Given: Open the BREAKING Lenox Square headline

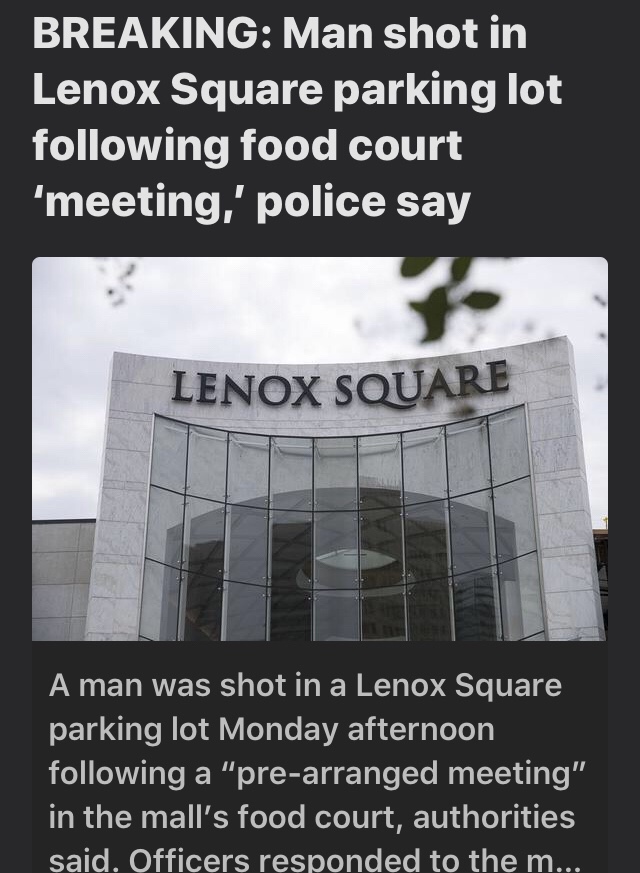Looking at the screenshot, I should (x=297, y=119).
